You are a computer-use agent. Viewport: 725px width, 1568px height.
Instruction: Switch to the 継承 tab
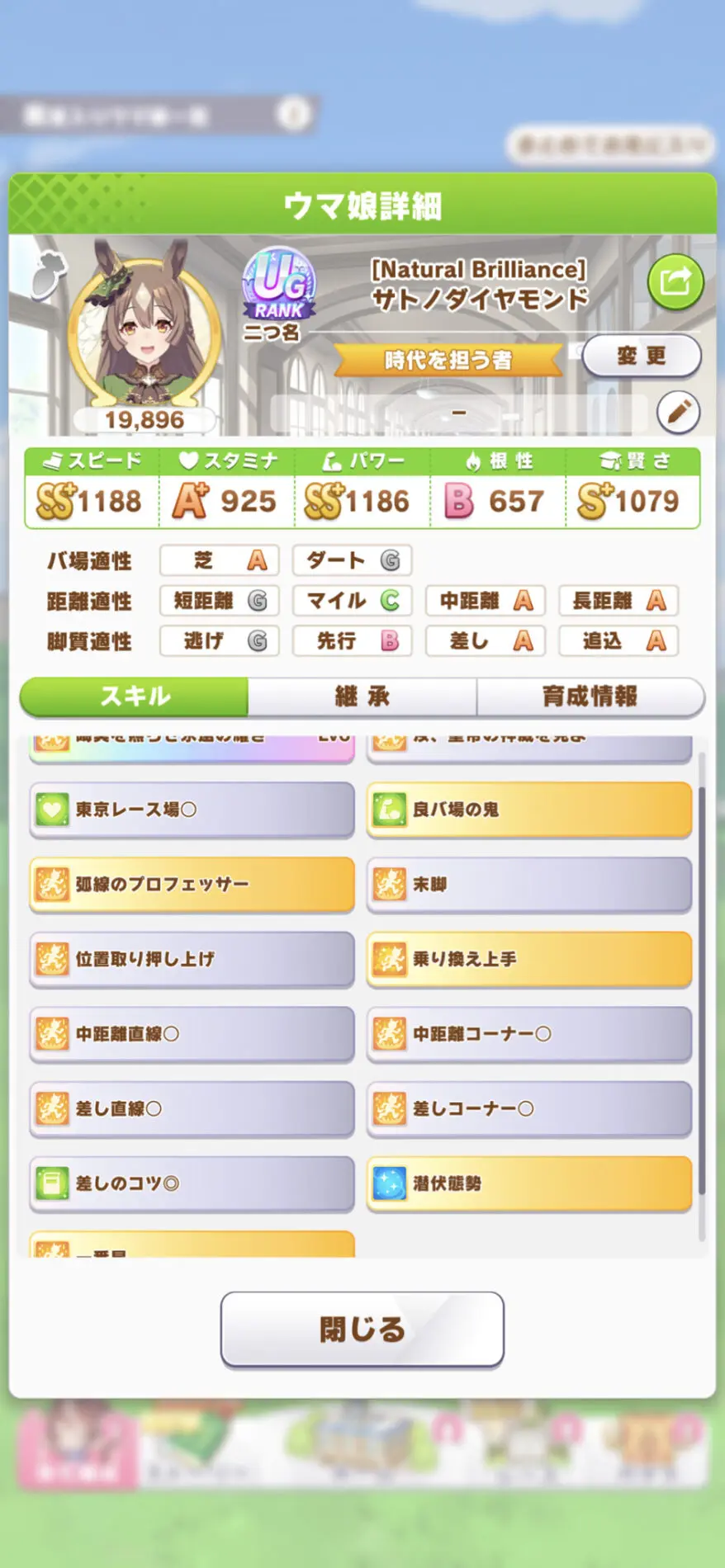(362, 697)
